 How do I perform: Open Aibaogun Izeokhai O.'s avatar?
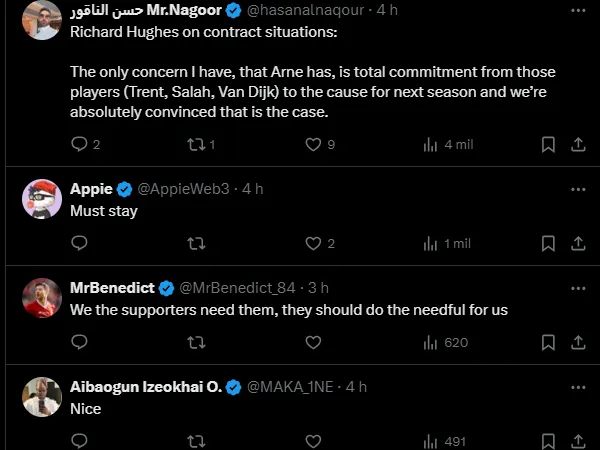pyautogui.click(x=42, y=397)
